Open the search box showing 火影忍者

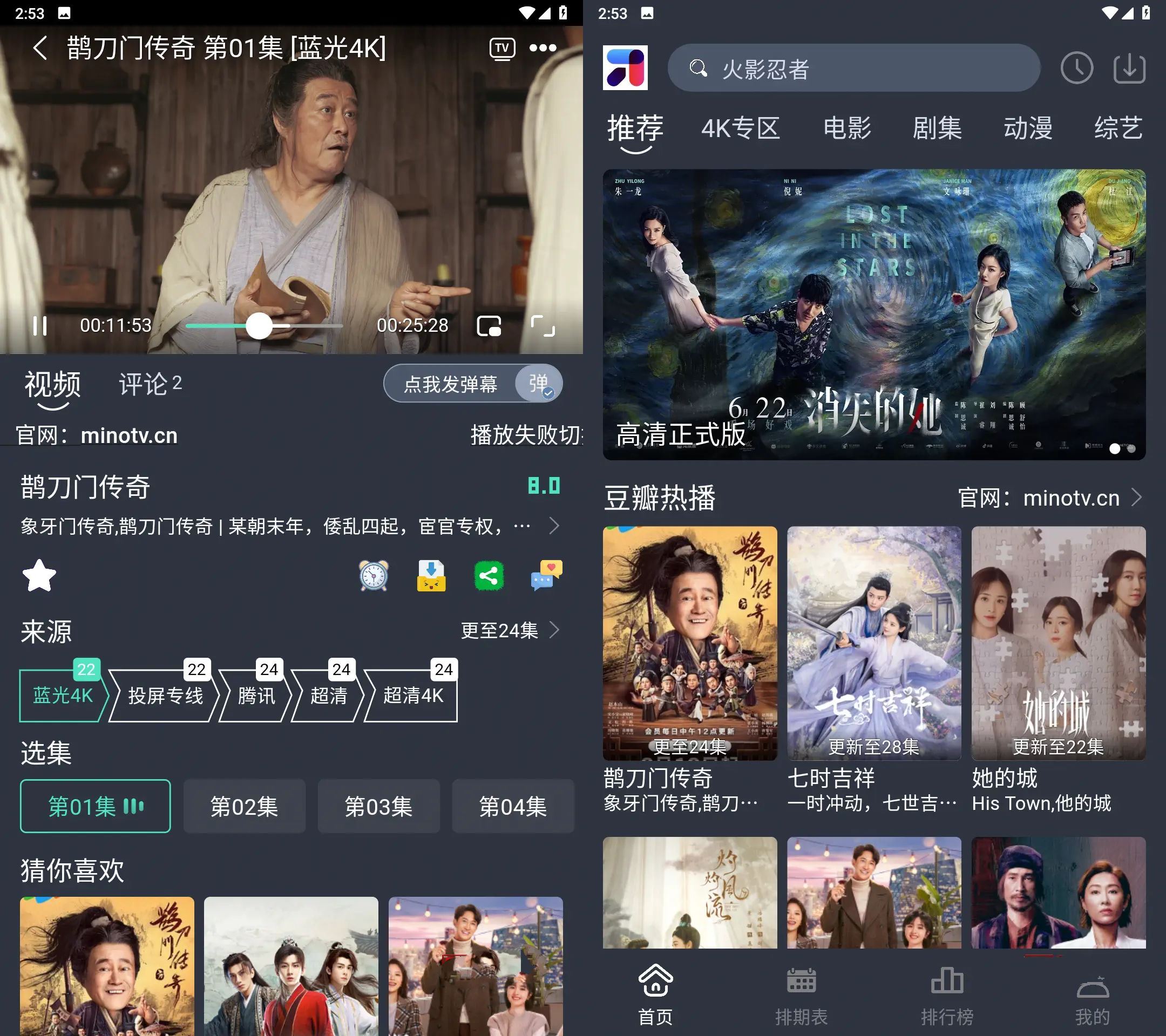853,69
